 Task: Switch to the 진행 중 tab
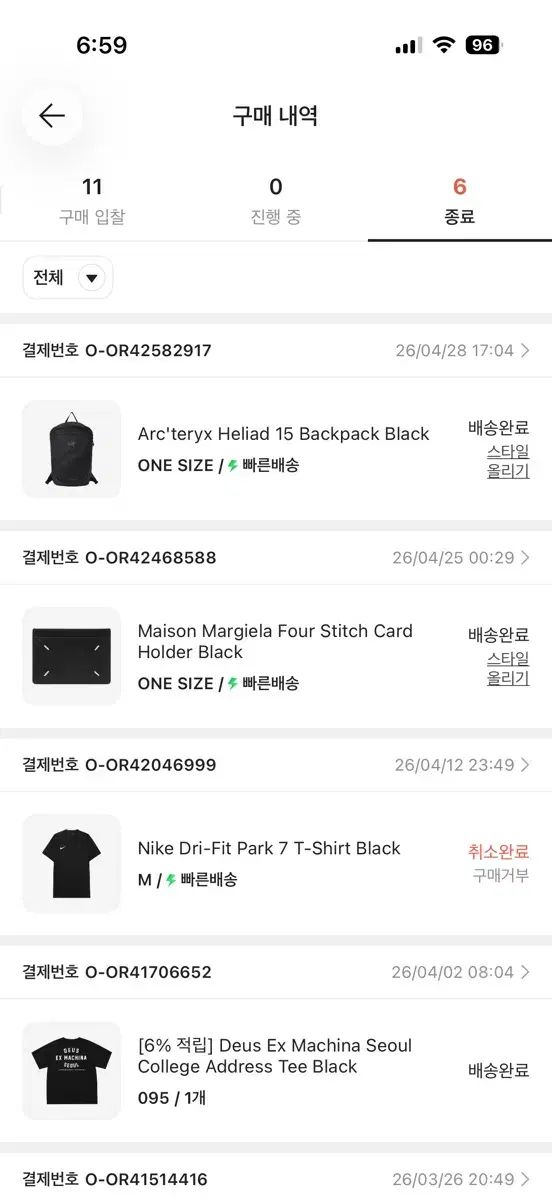click(276, 200)
